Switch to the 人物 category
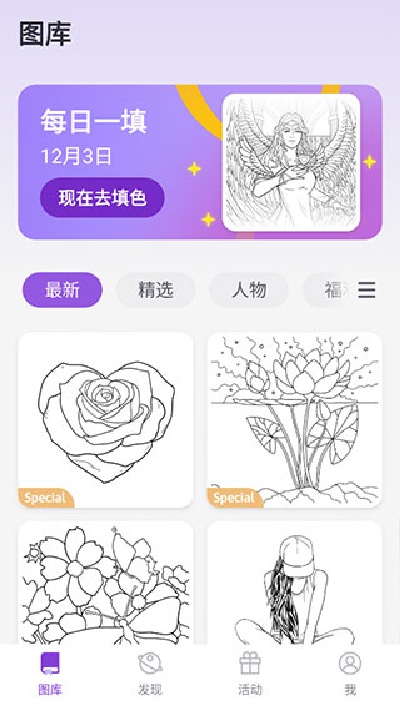 coord(249,290)
